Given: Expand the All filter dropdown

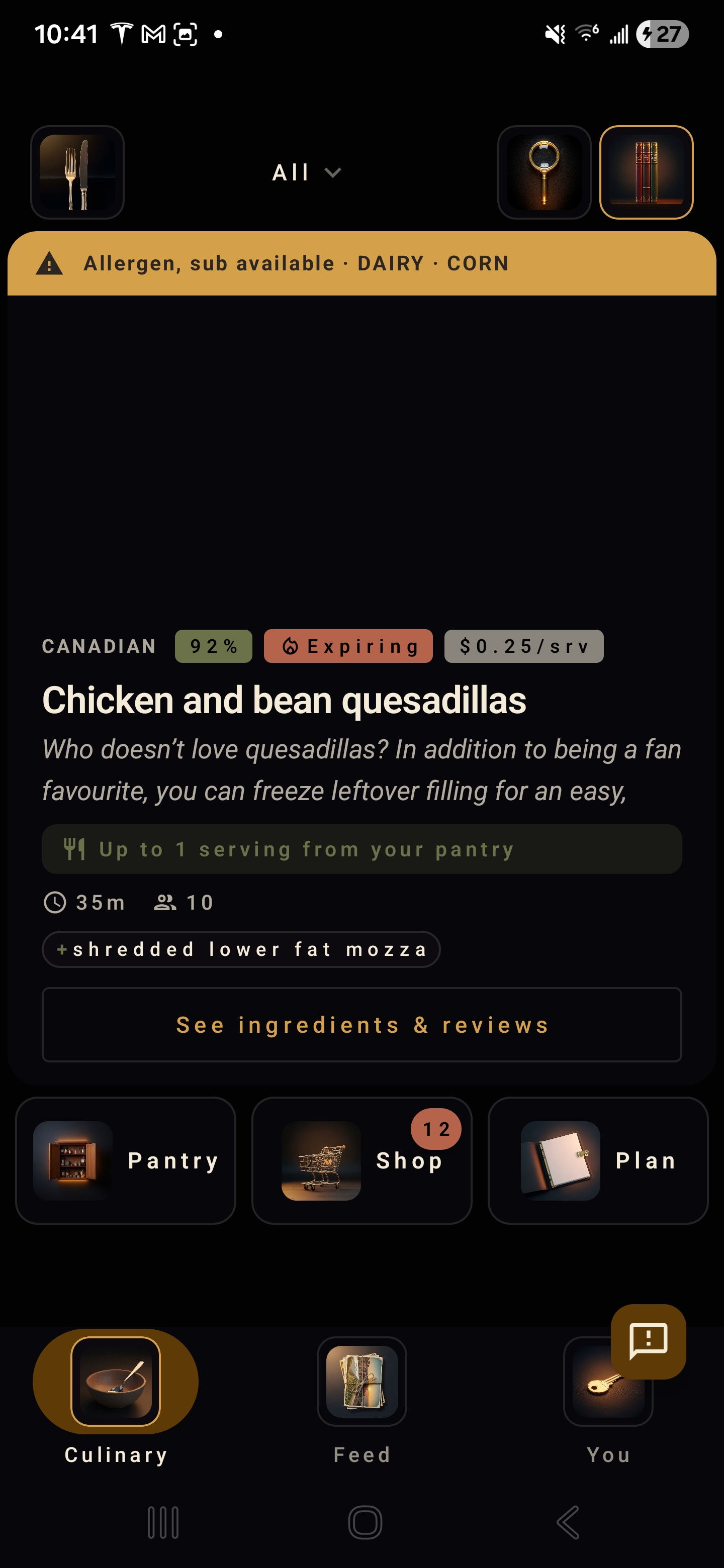Looking at the screenshot, I should pos(306,172).
